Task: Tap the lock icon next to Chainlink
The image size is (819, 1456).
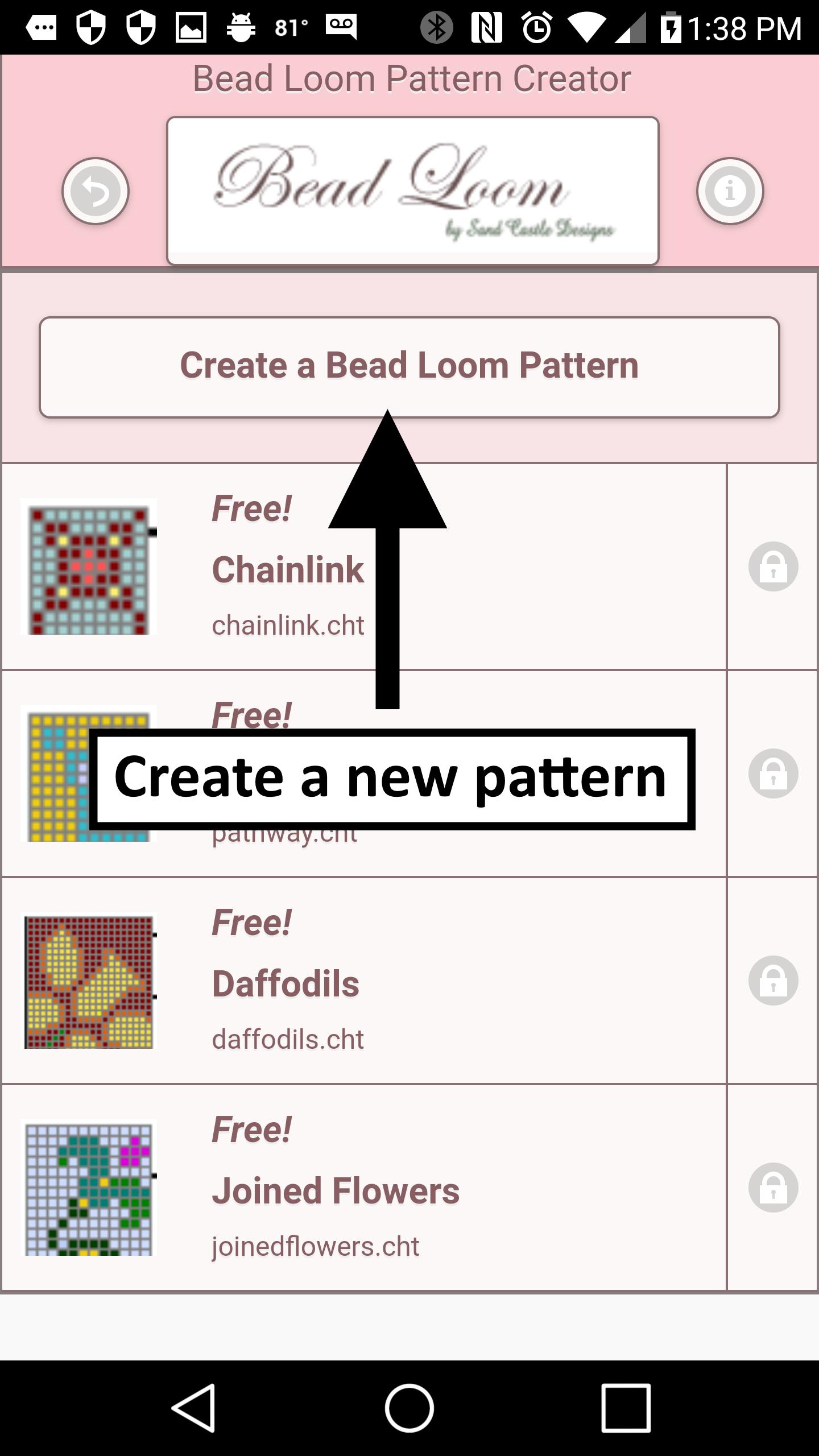Action: pos(773,566)
